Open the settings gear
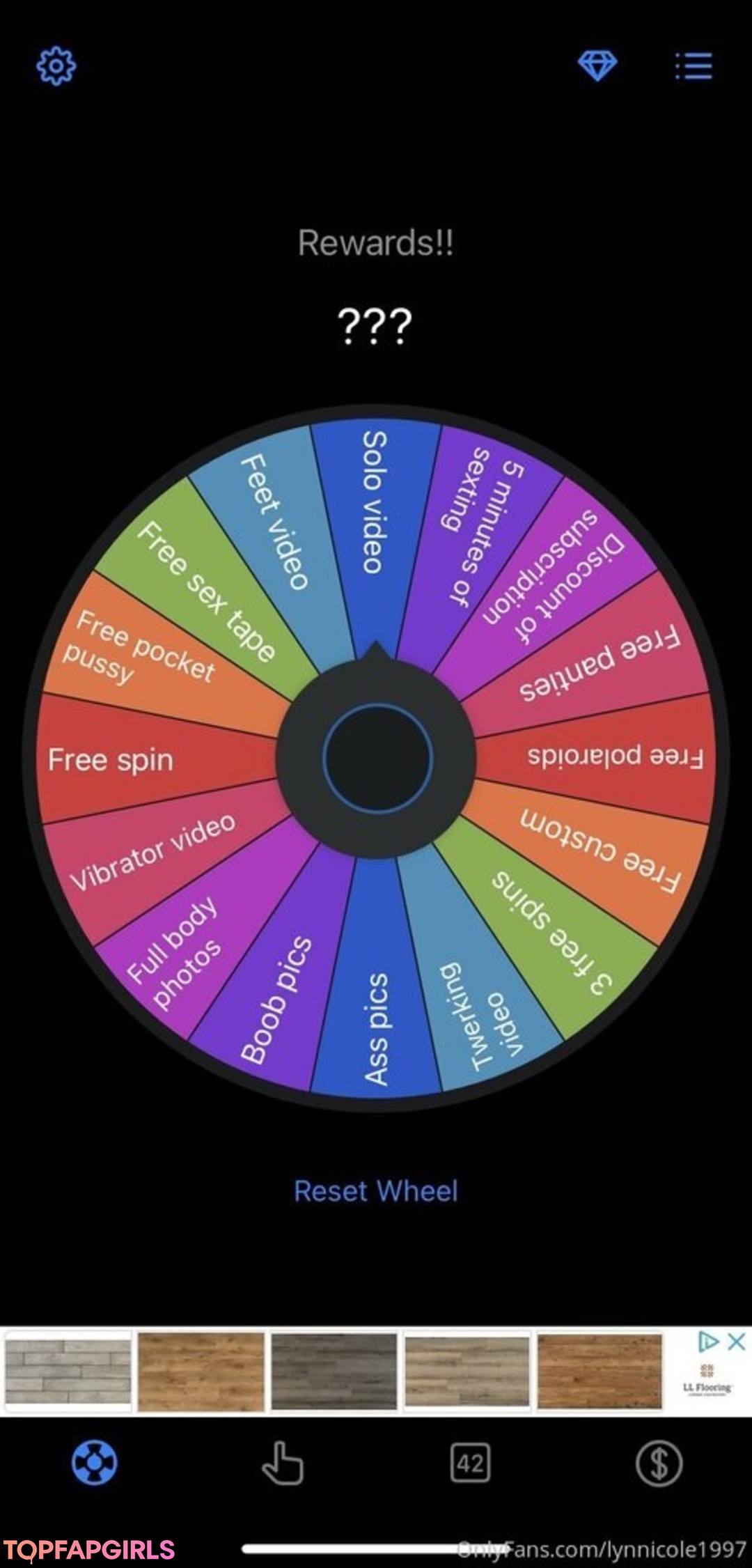Image resolution: width=752 pixels, height=1568 pixels. [56, 66]
